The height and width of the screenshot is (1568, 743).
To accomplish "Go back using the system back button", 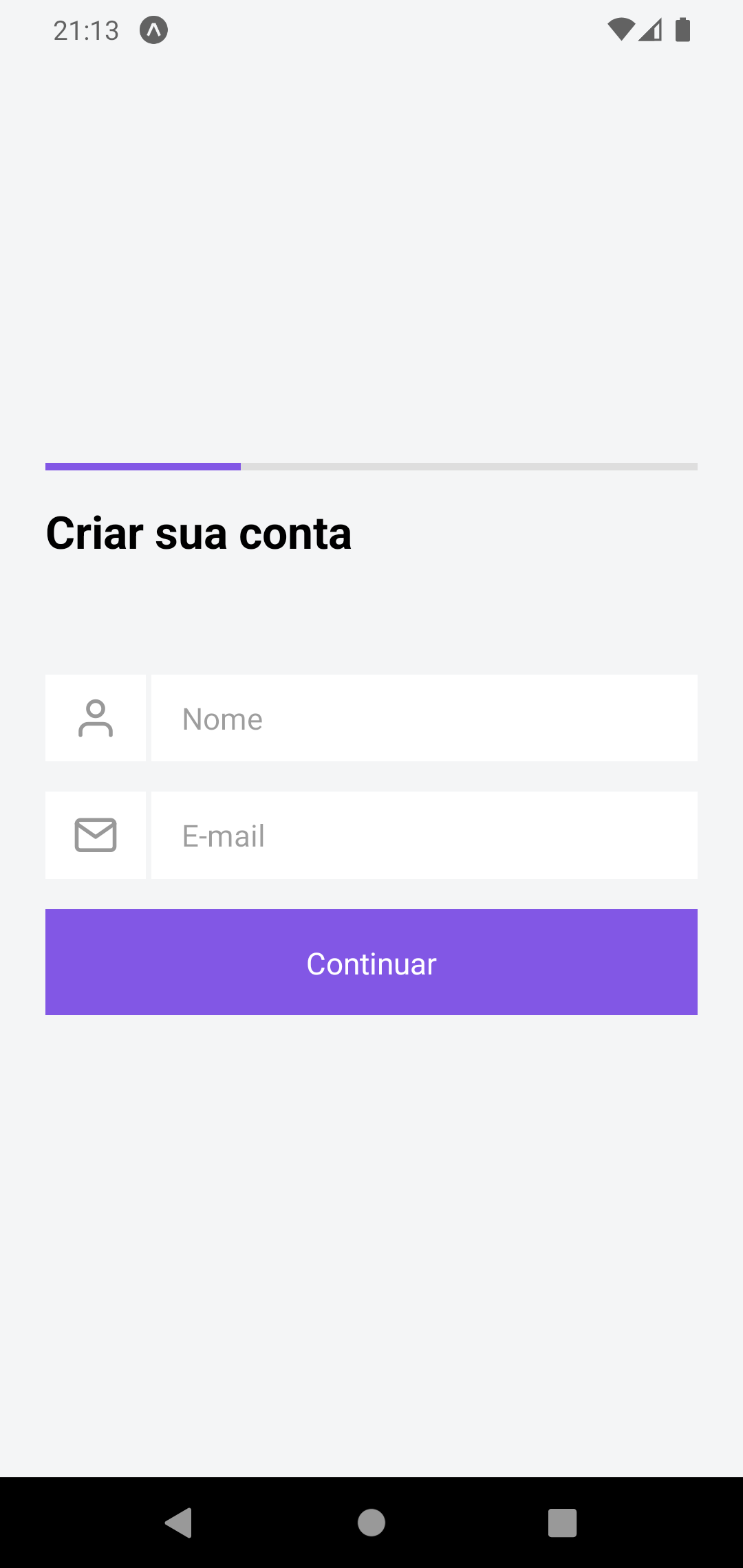I will point(179,1523).
